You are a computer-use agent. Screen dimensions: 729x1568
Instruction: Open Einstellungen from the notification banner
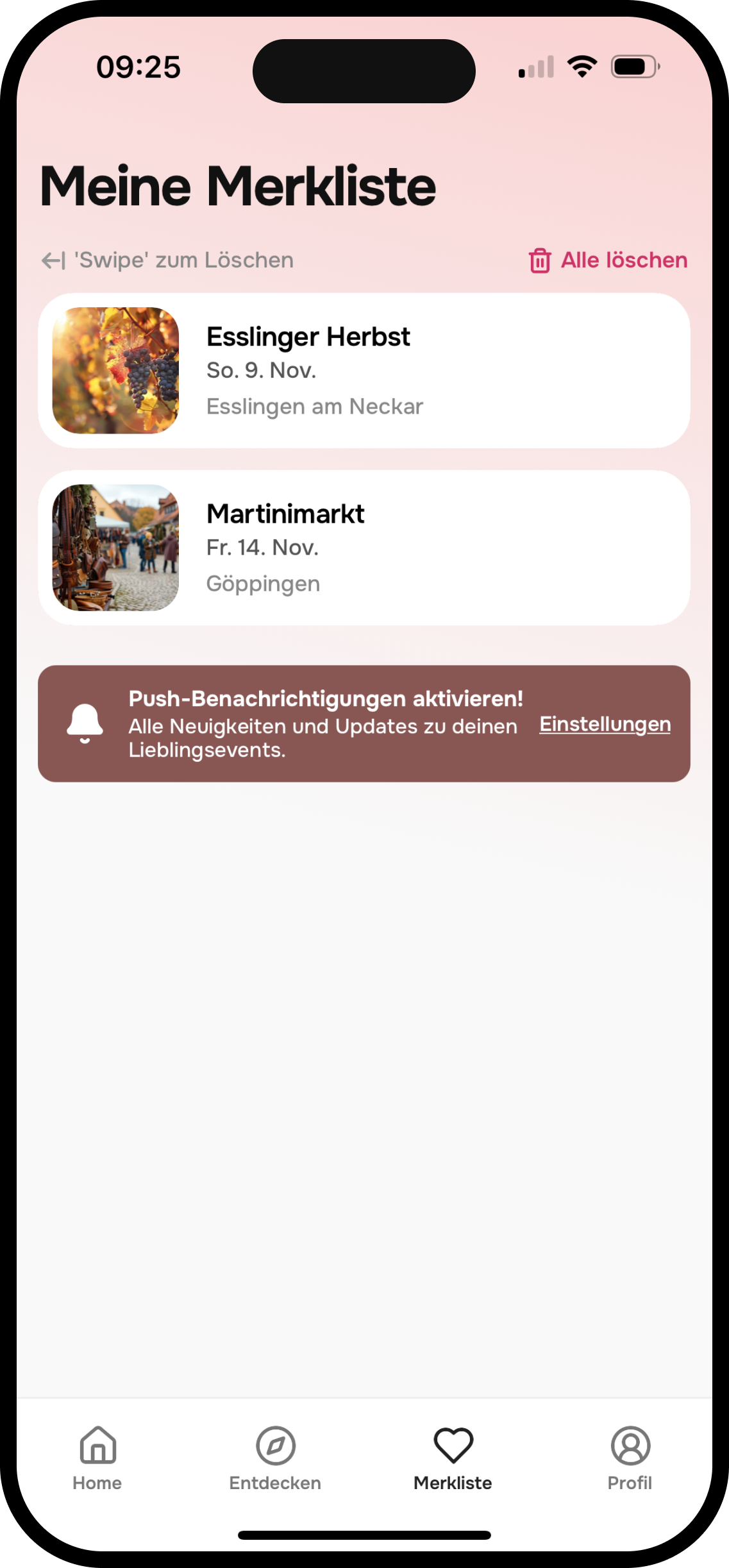click(604, 723)
